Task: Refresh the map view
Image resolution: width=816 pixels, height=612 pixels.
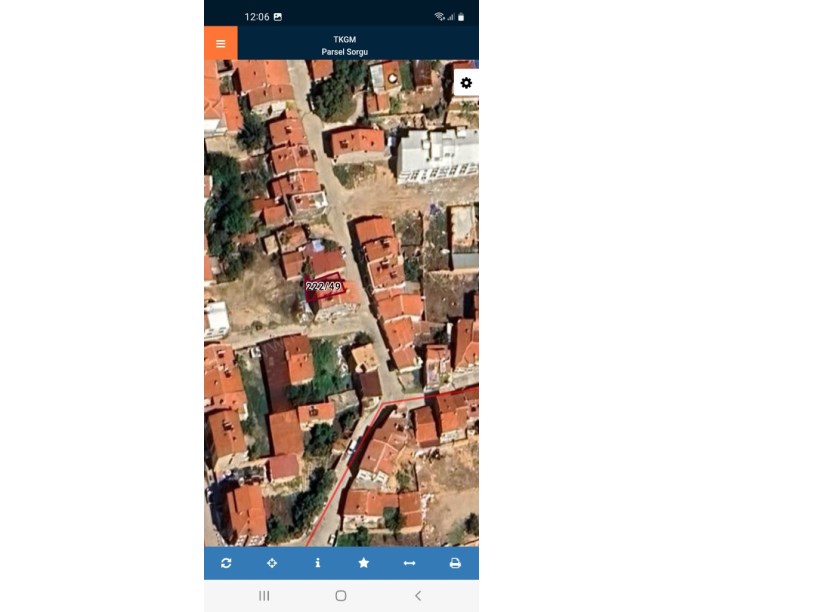Action: (226, 563)
